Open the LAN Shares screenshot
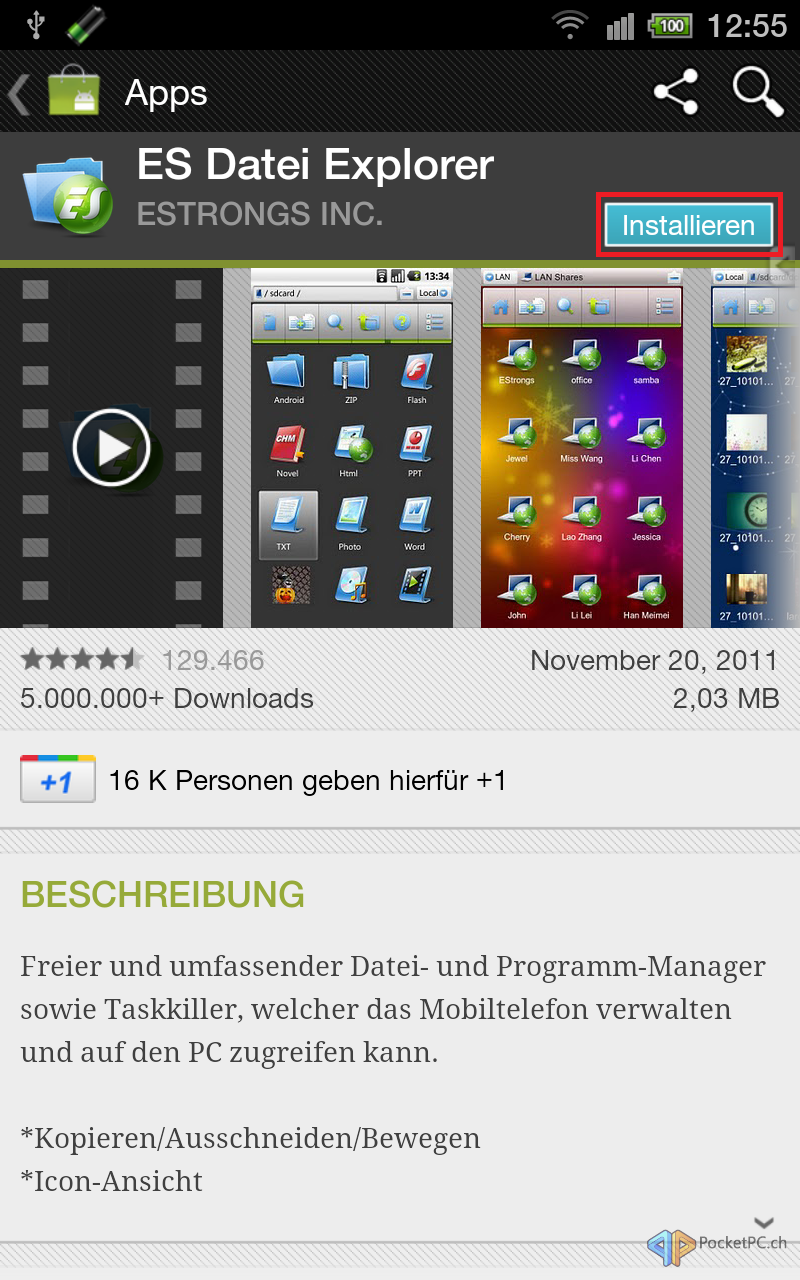 [582, 447]
